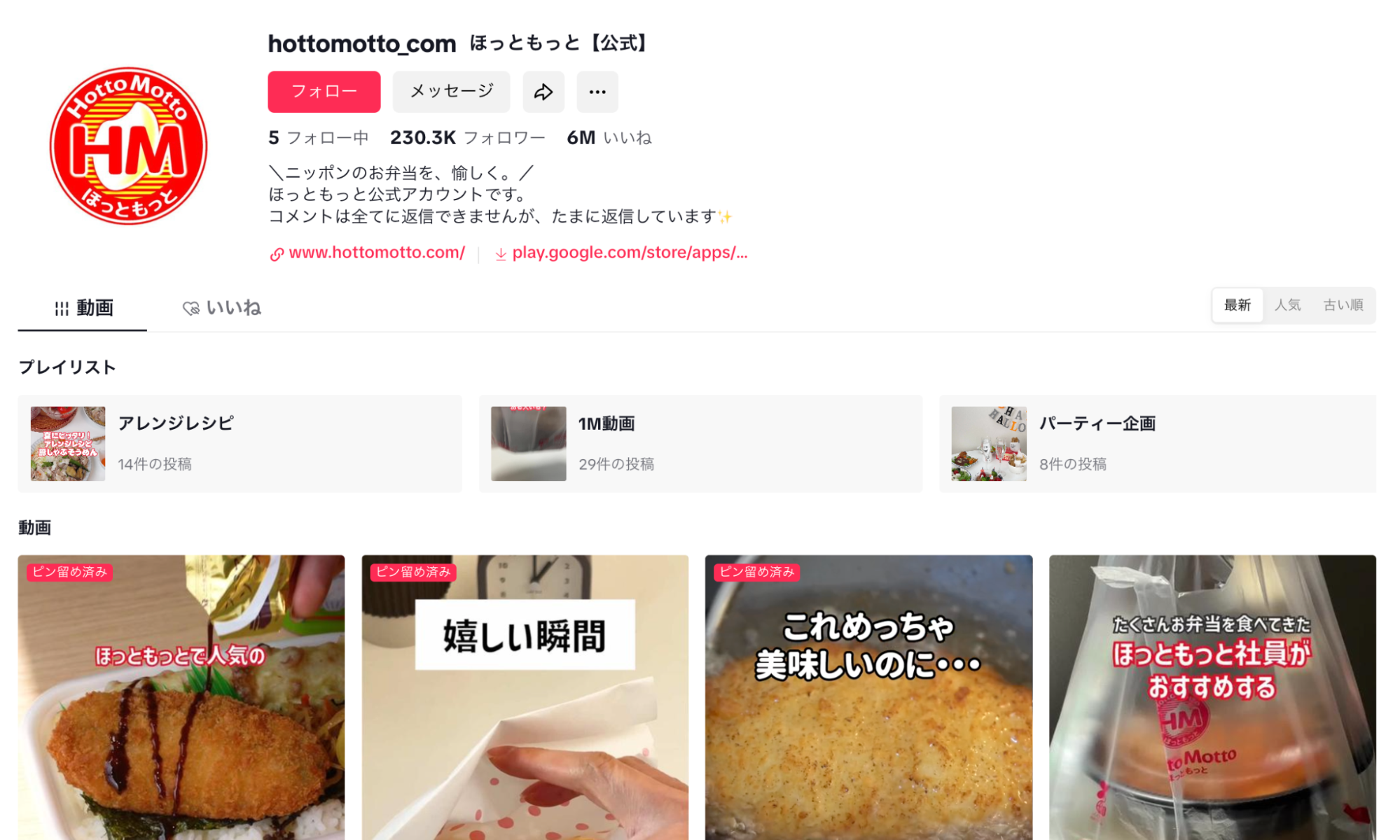Open the play.google.com store link
1400x840 pixels.
pyautogui.click(x=629, y=253)
